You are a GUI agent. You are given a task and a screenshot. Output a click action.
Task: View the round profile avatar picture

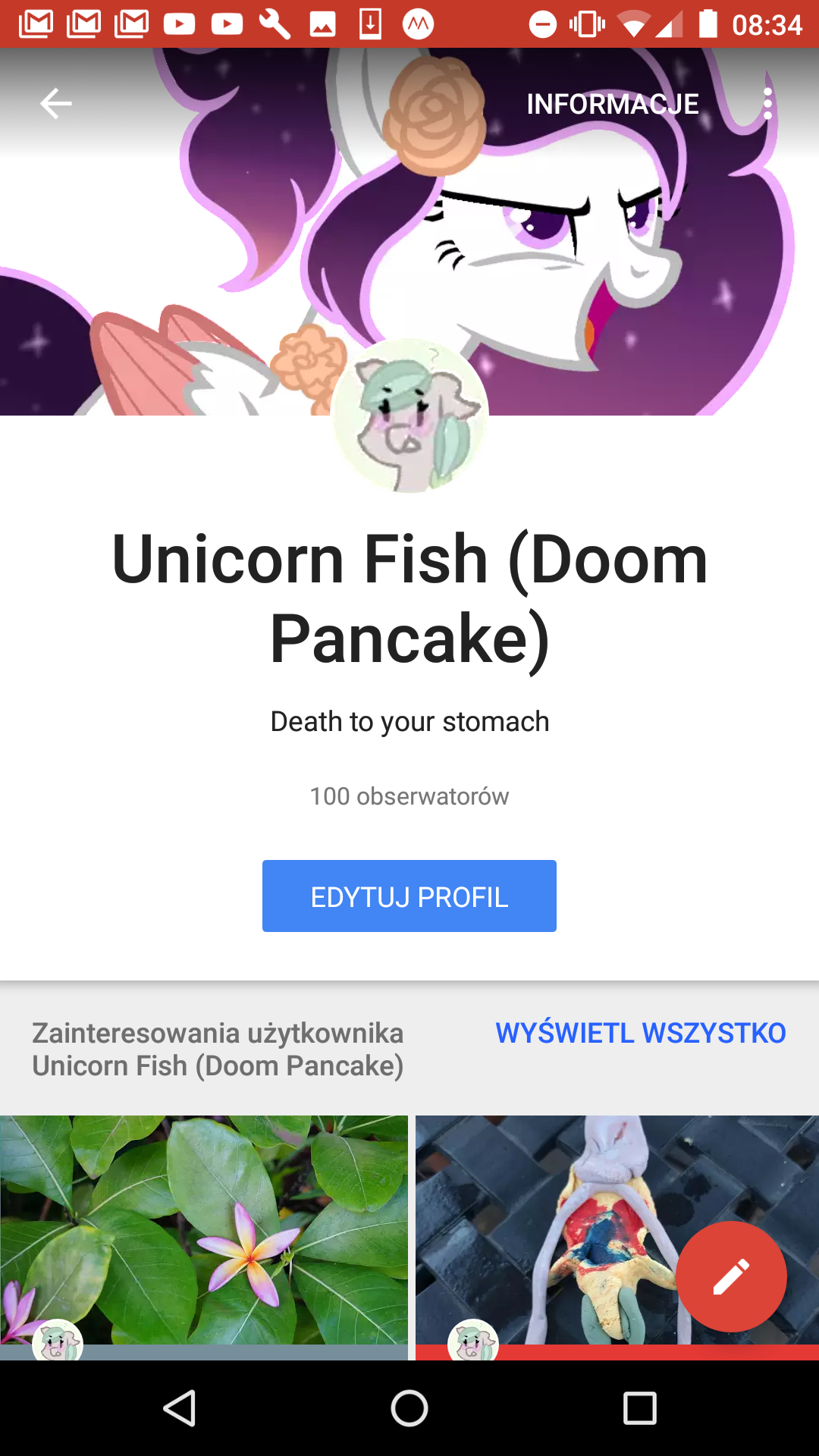409,416
